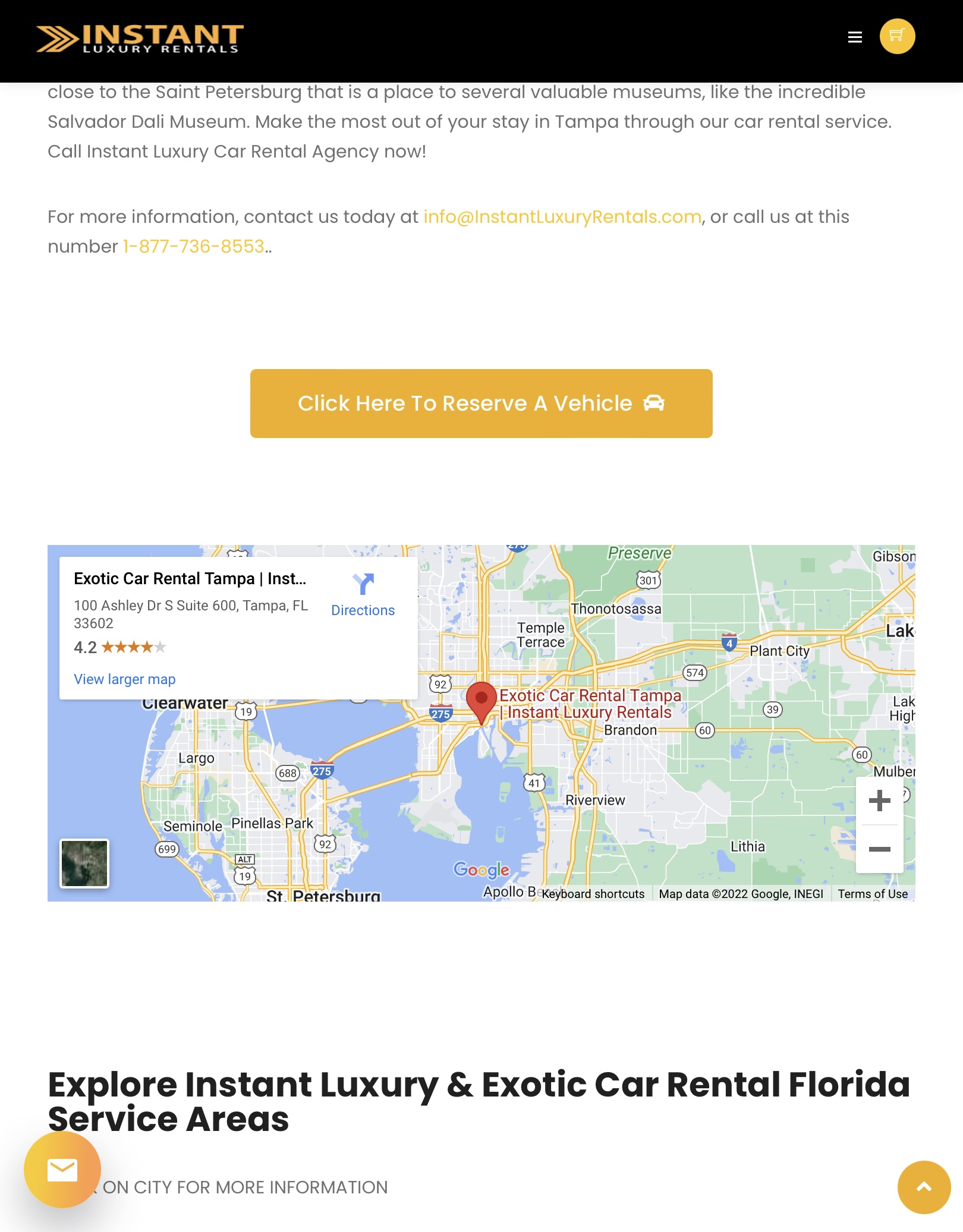Open View larger map link
963x1232 pixels.
point(124,679)
